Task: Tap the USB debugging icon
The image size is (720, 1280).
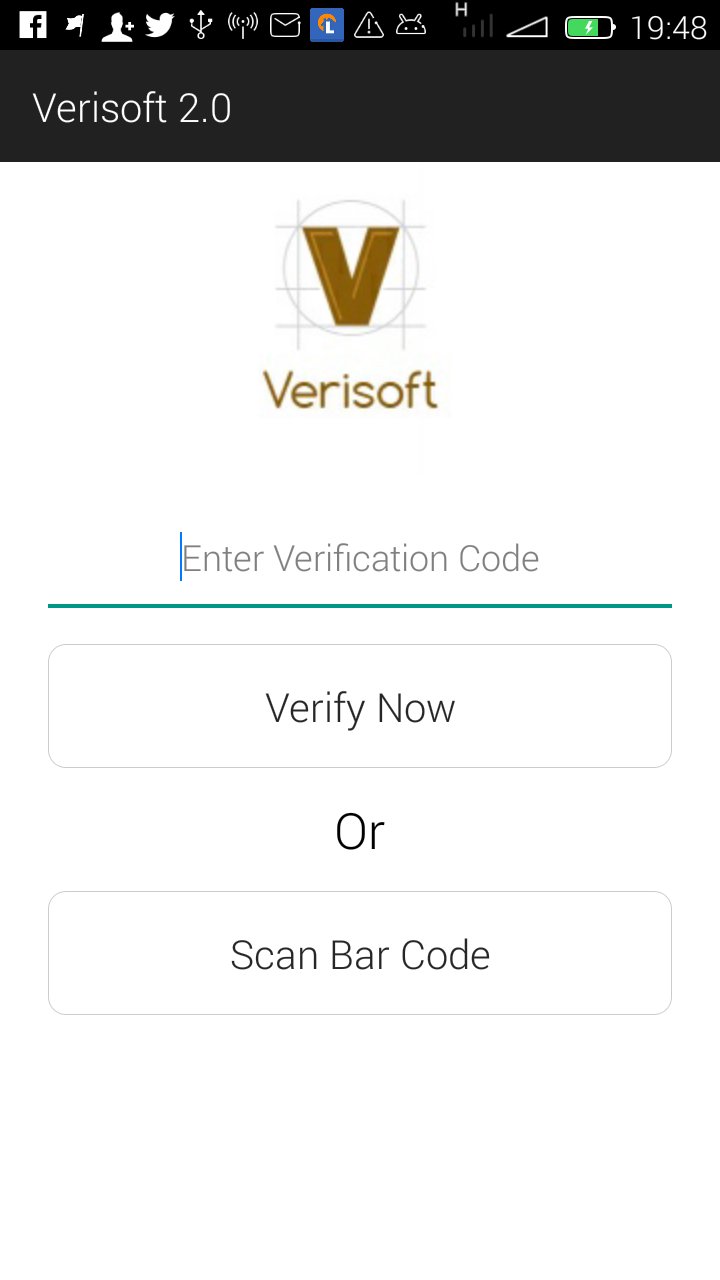Action: click(x=201, y=23)
